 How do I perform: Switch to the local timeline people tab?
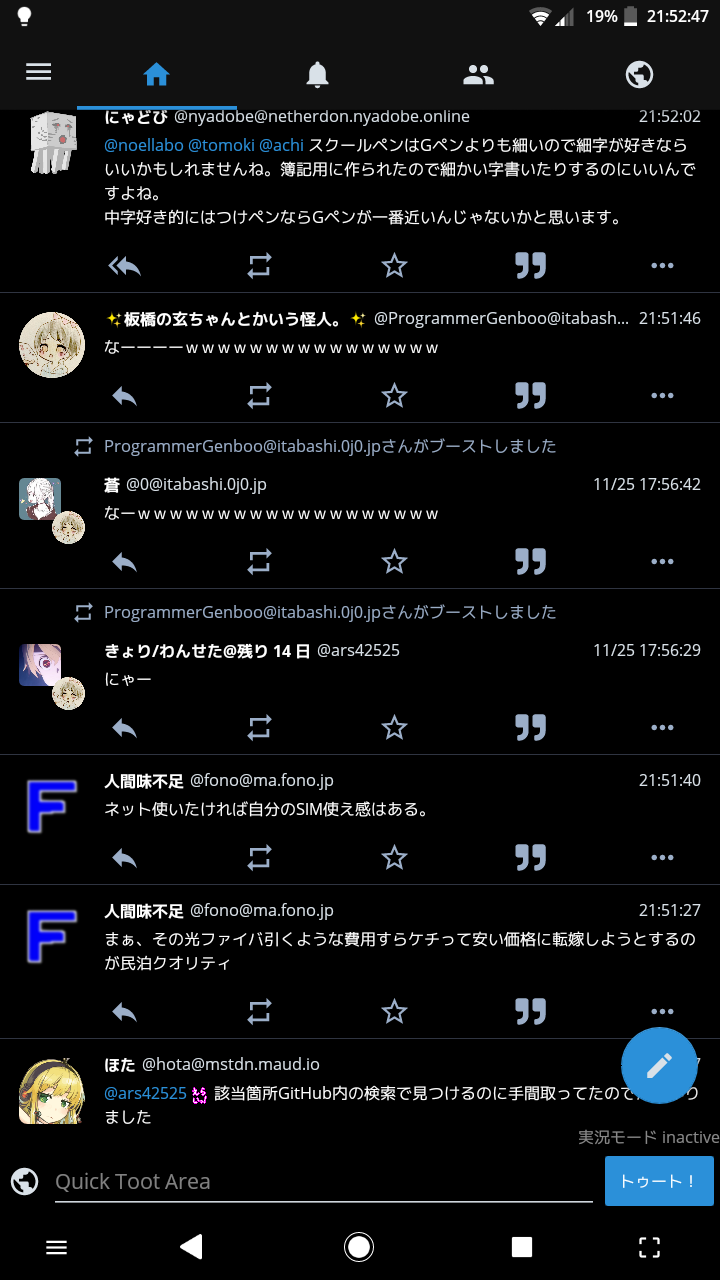coord(478,74)
